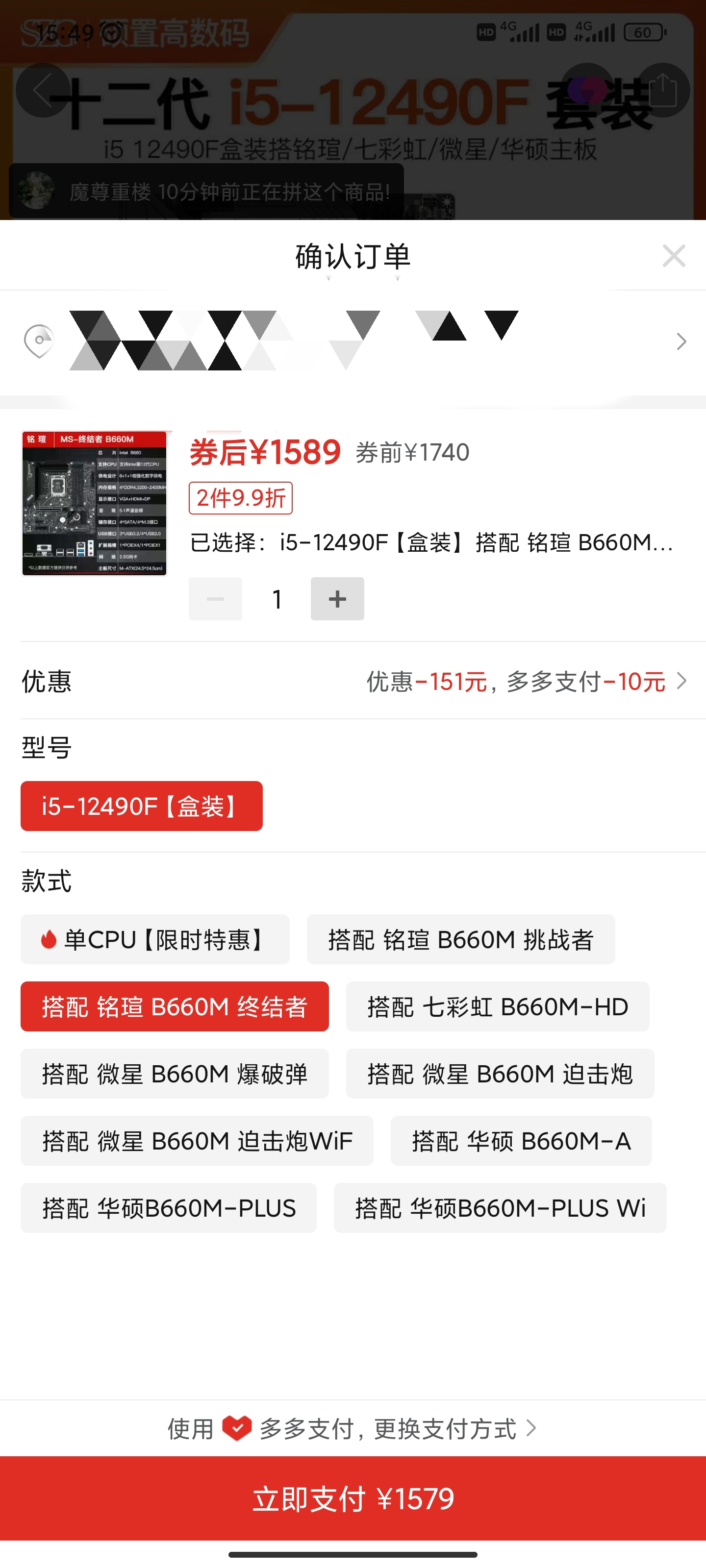The height and width of the screenshot is (1568, 706).
Task: Close the 确认订单 order panel
Action: (674, 256)
